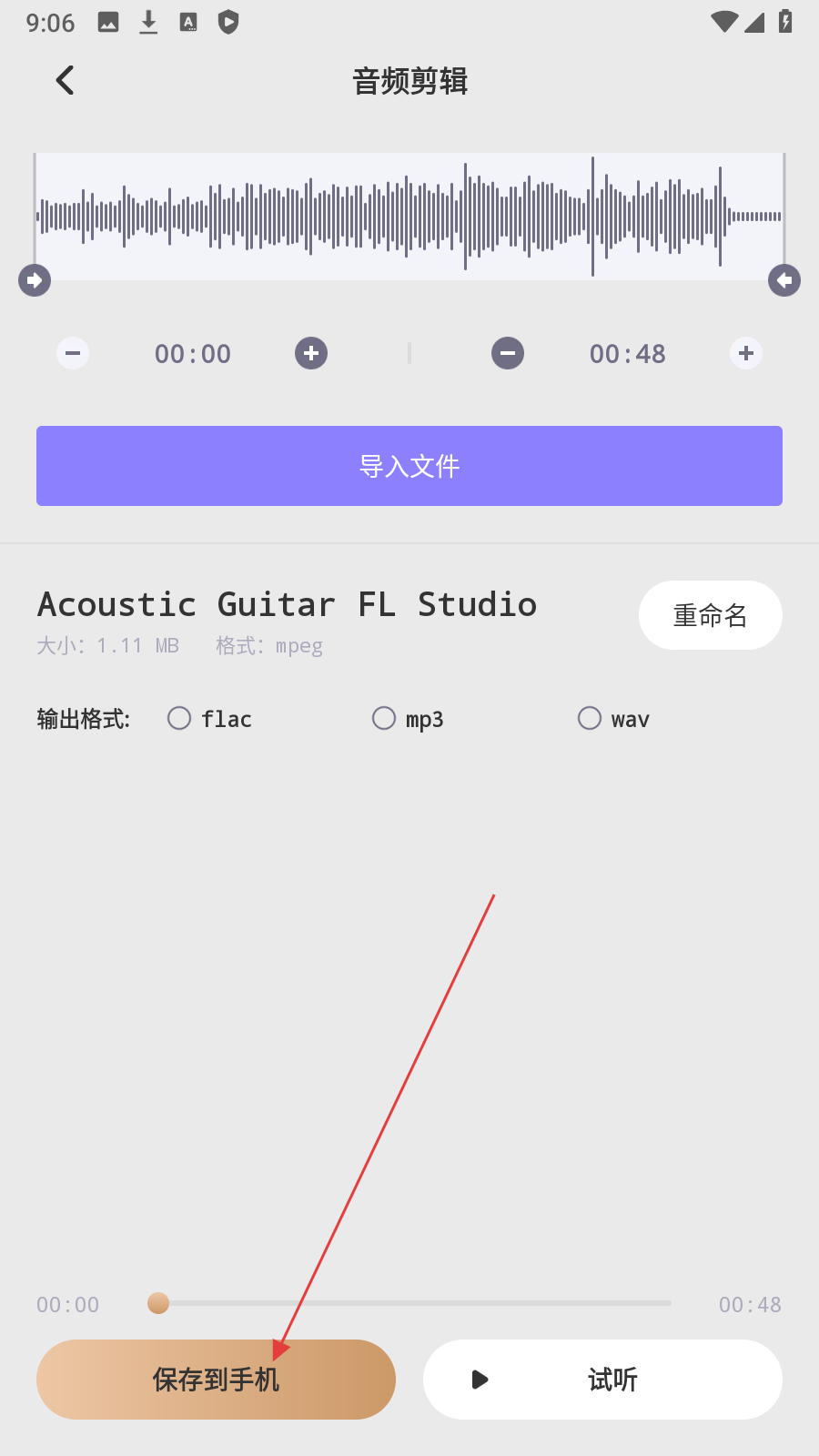Image resolution: width=819 pixels, height=1456 pixels.
Task: Rename the file with 重命名
Action: coord(710,615)
